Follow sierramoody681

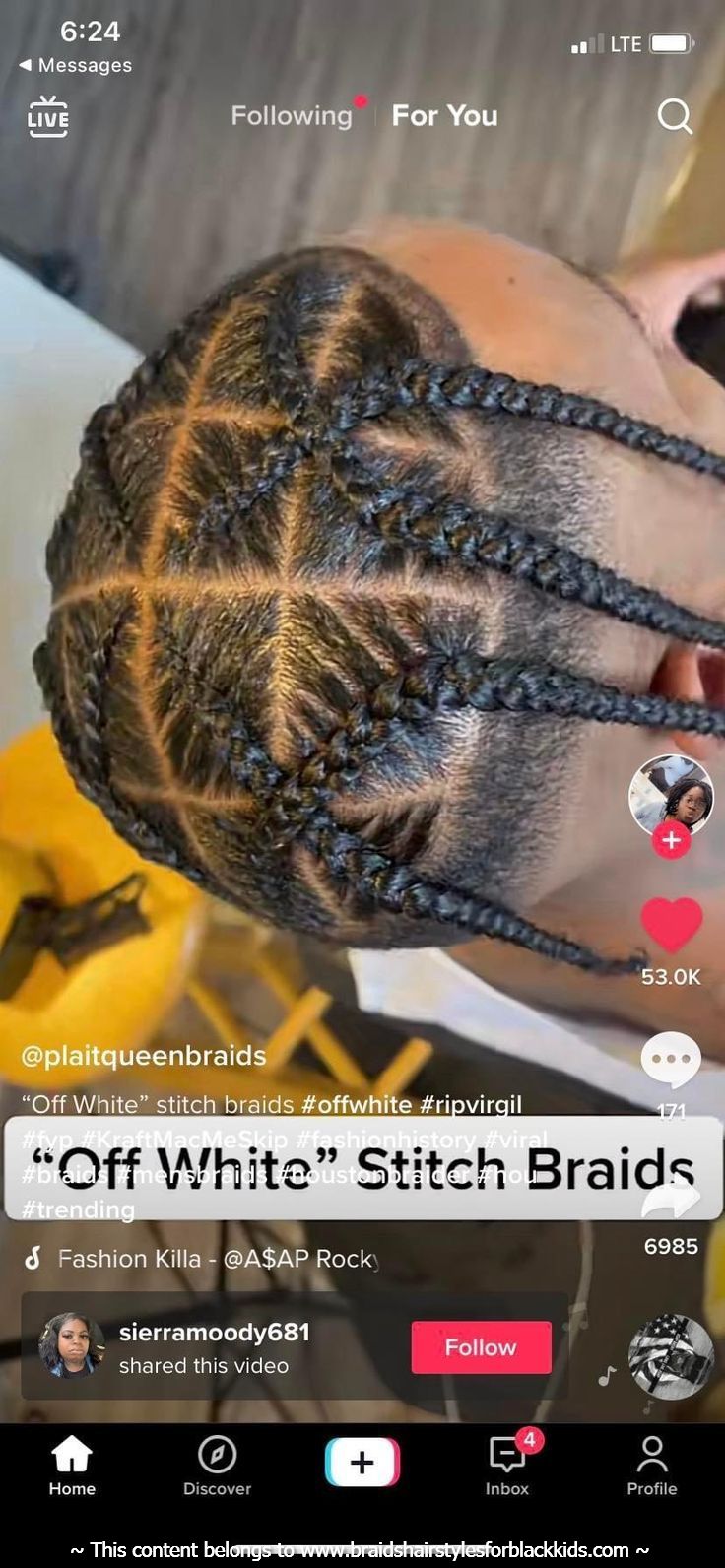[x=481, y=1347]
